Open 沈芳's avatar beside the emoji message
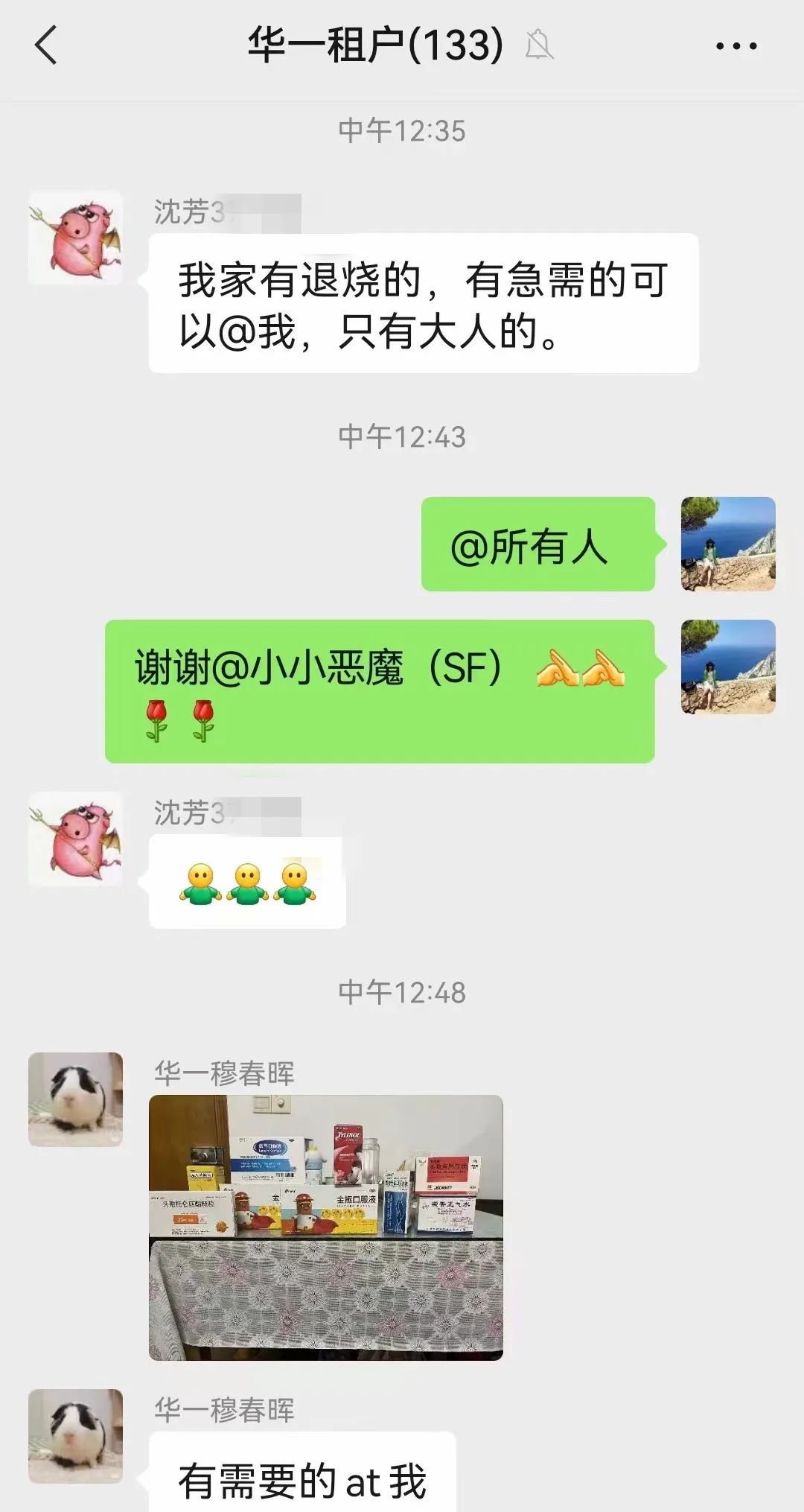 click(75, 839)
